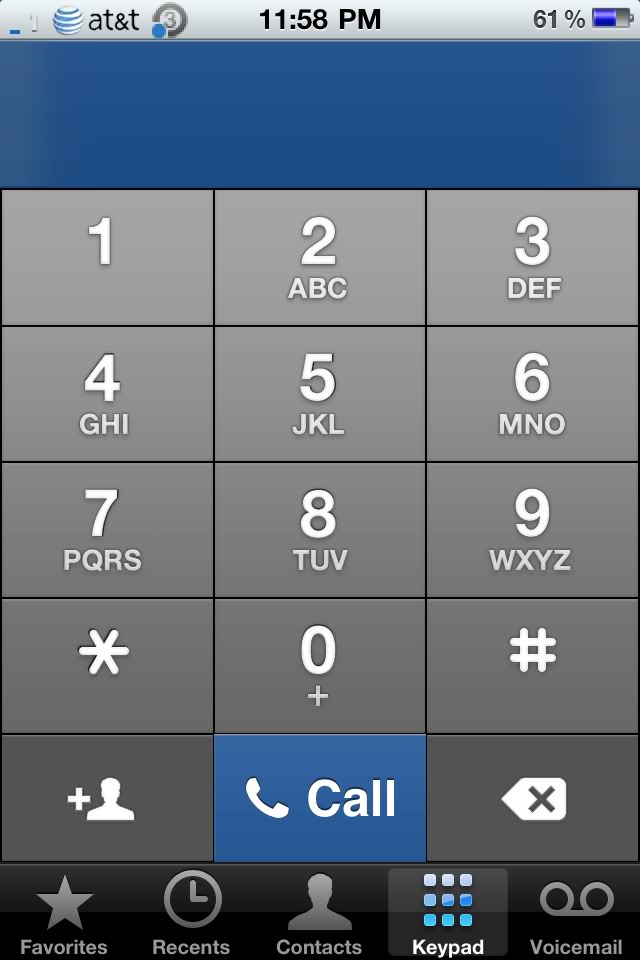This screenshot has width=640, height=960.
Task: Tap the pound hash key
Action: tap(532, 666)
